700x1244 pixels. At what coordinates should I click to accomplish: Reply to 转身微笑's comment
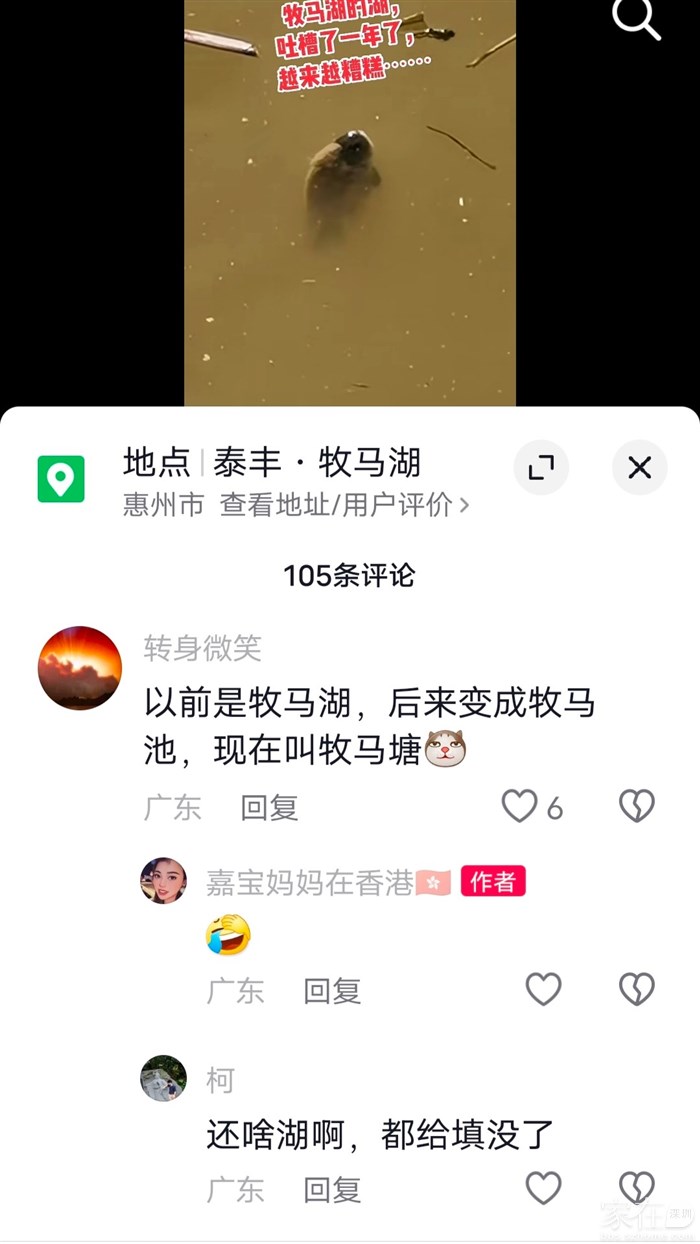[x=270, y=807]
